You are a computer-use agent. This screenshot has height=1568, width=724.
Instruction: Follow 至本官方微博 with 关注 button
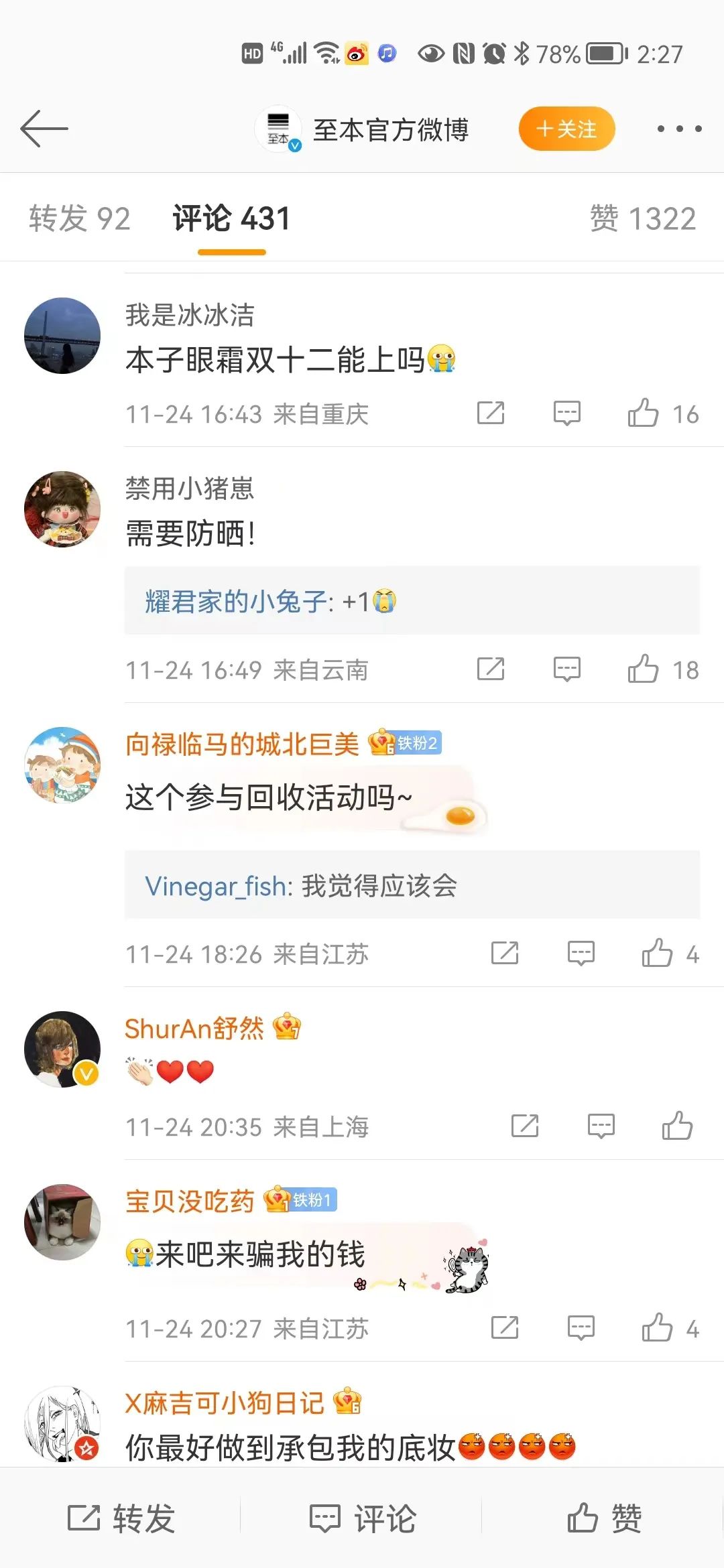pyautogui.click(x=566, y=129)
